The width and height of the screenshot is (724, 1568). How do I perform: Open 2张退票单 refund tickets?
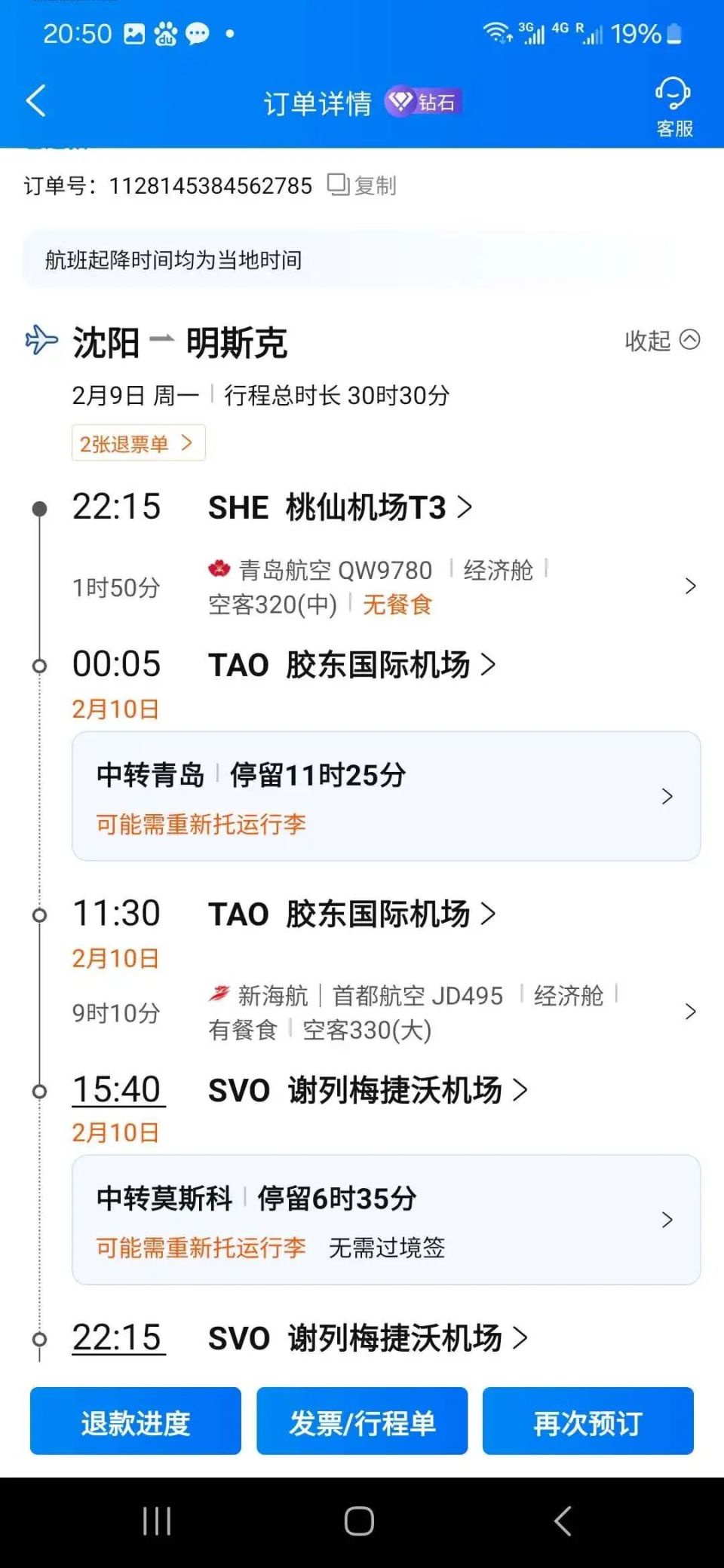138,443
